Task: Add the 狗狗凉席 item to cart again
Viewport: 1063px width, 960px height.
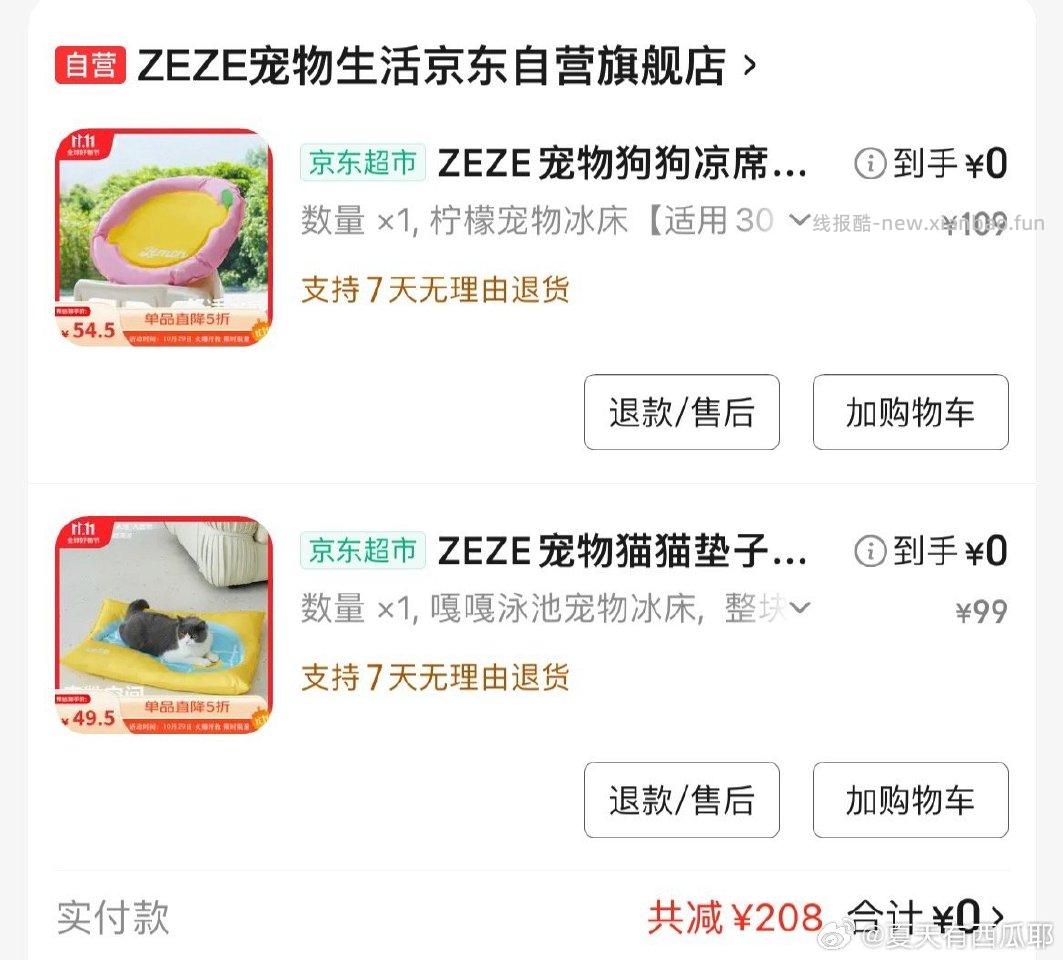Action: click(910, 412)
